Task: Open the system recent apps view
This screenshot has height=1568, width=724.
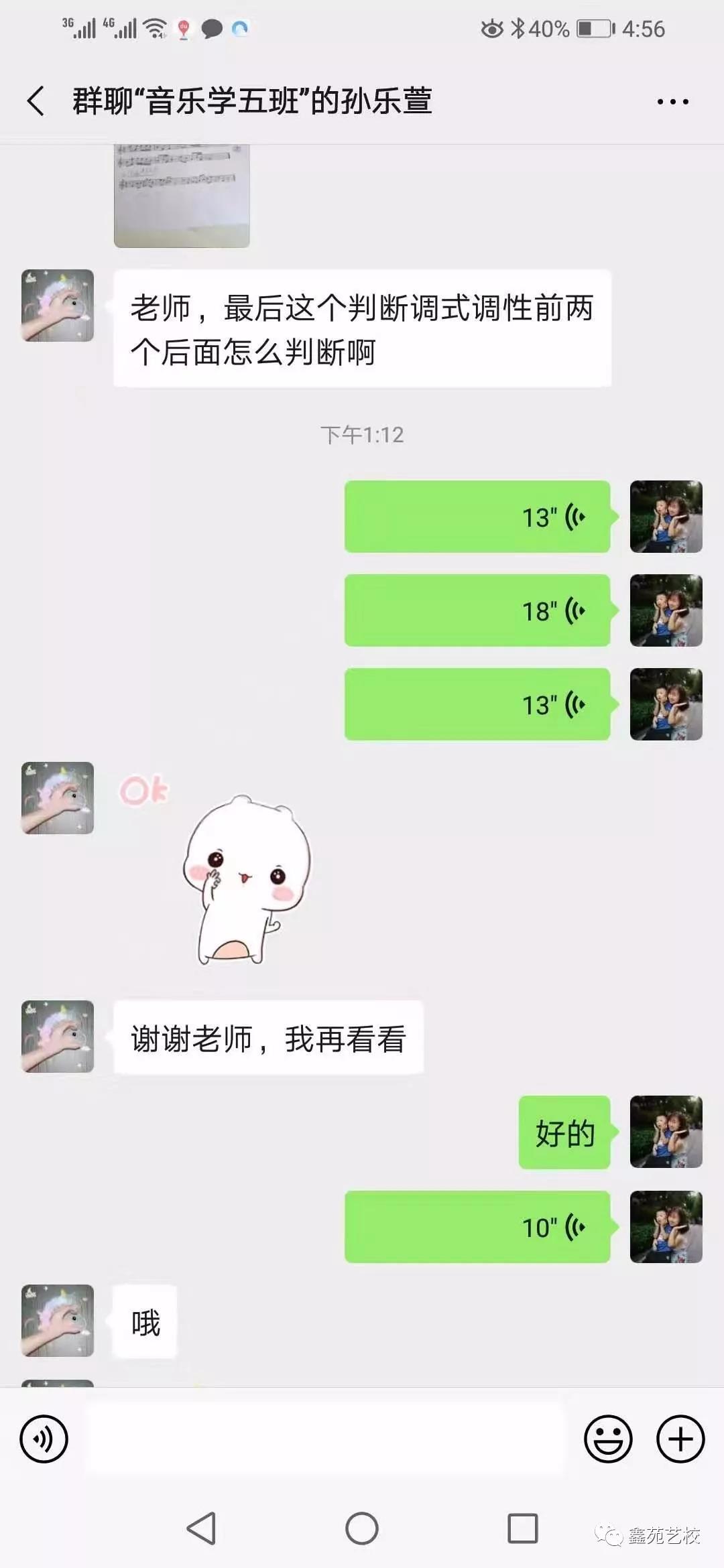Action: 522,1529
